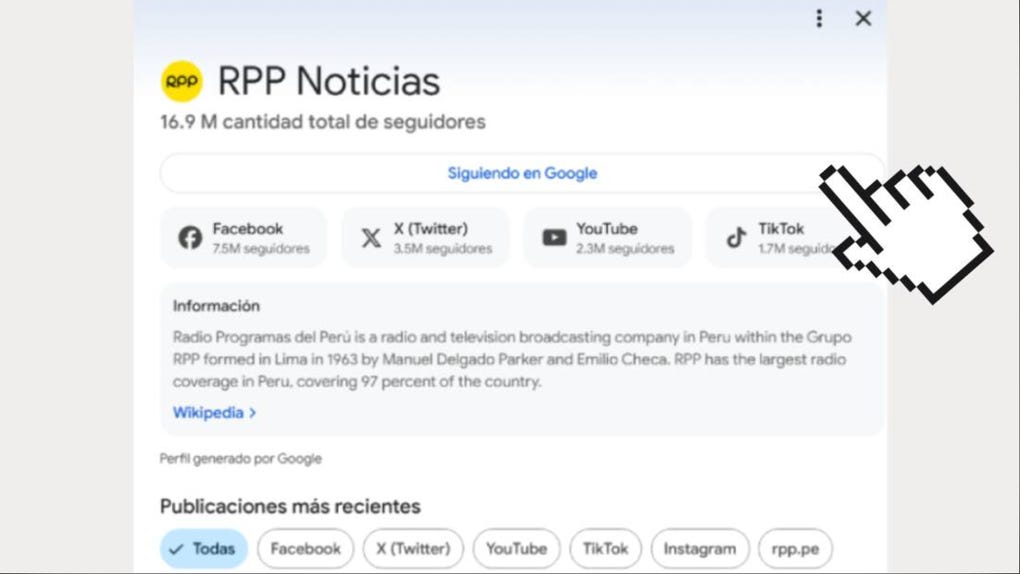Tap the Siguiendo en Google button

[521, 173]
